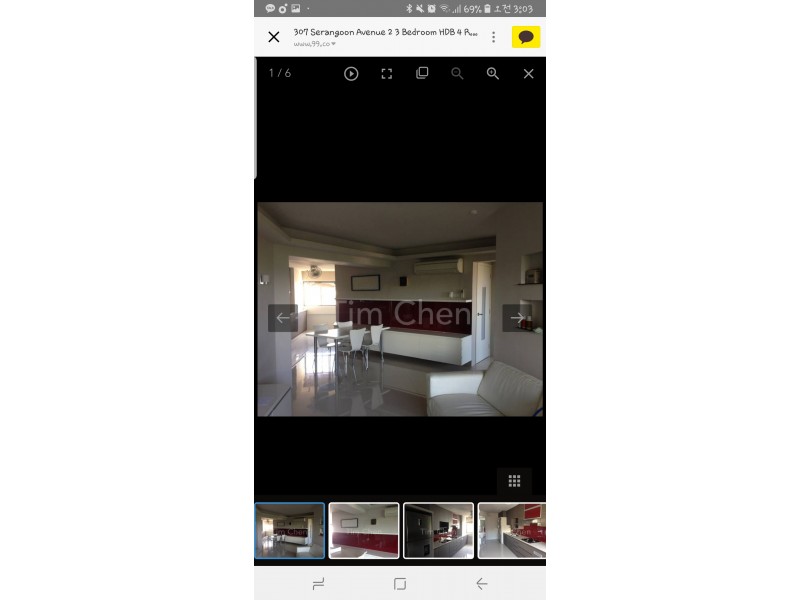Select the second thumbnail with red cabinets
Viewport: 800px width, 600px height.
(x=364, y=530)
